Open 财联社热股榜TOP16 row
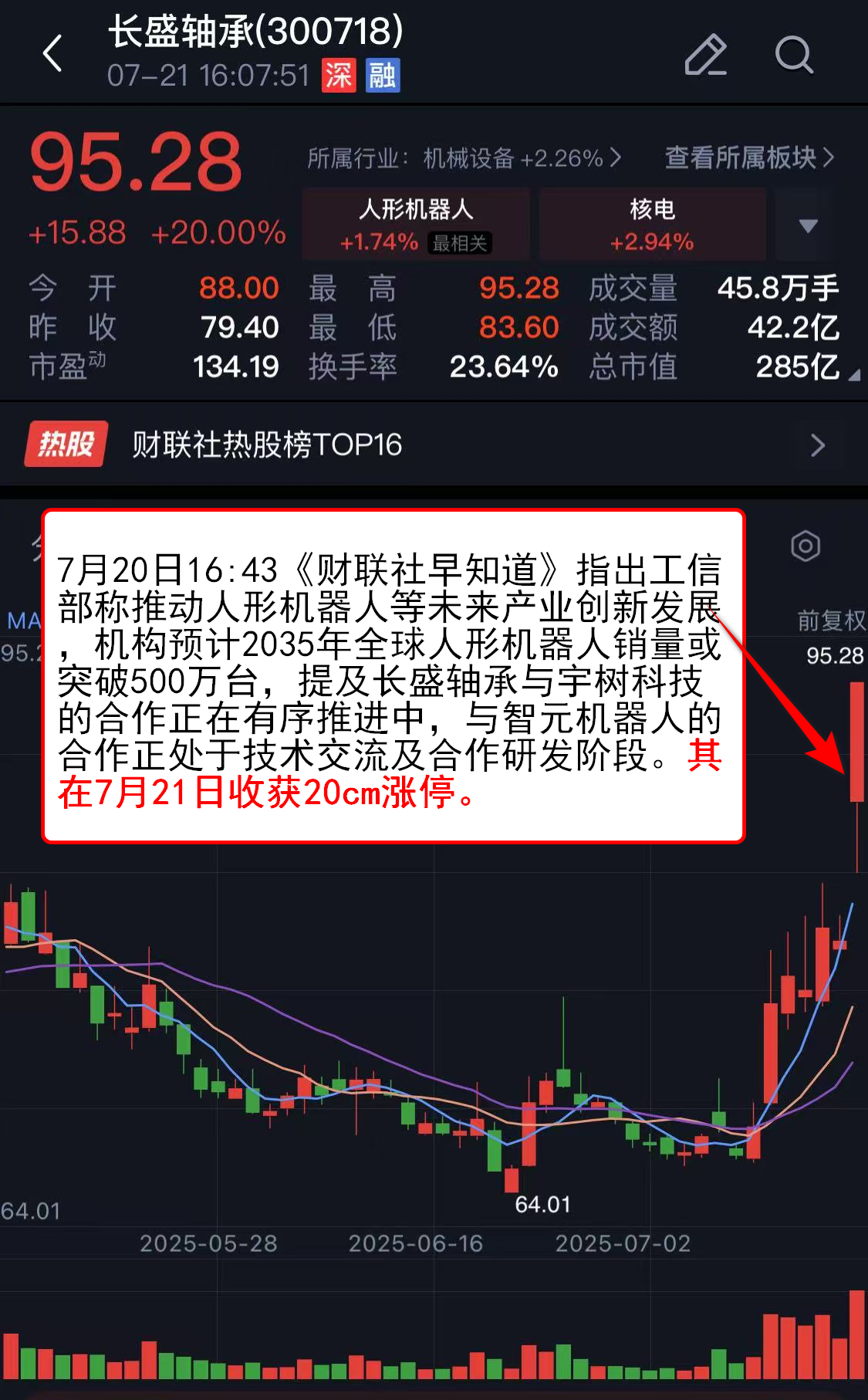868x1400 pixels. click(x=432, y=445)
